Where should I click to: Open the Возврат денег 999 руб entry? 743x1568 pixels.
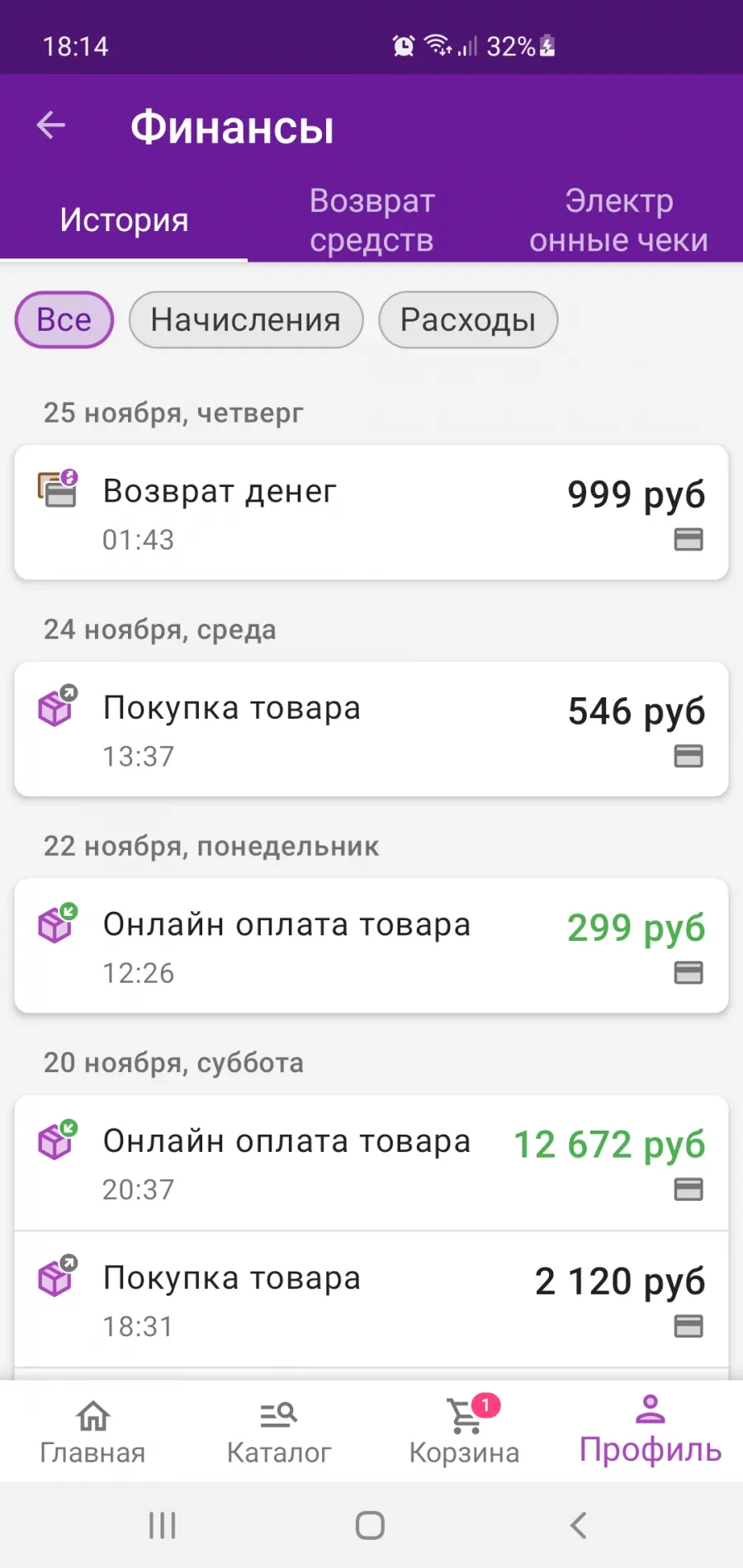(x=371, y=512)
